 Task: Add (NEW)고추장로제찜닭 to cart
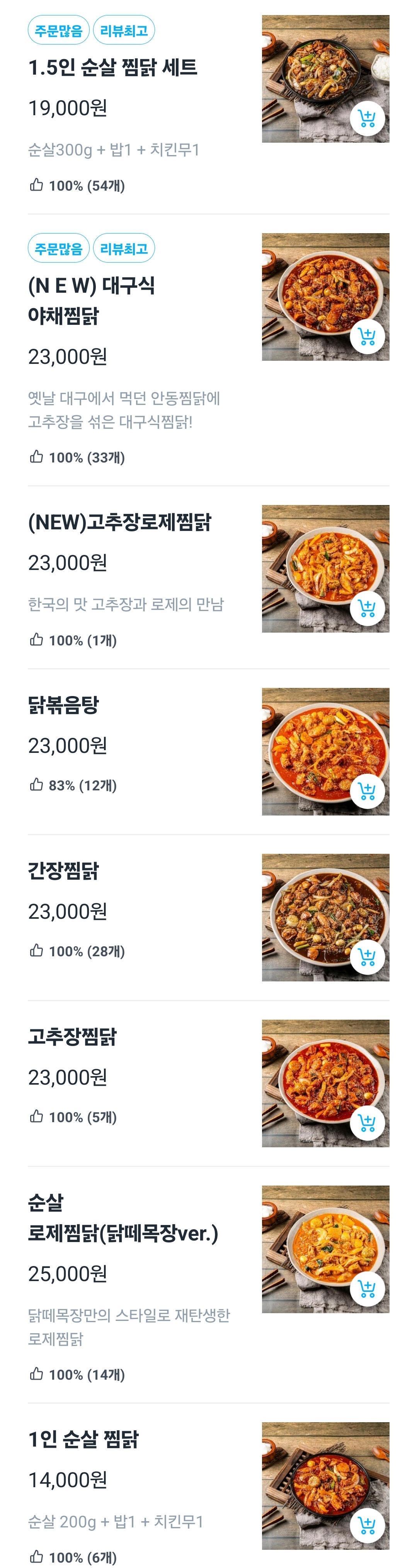tap(367, 608)
